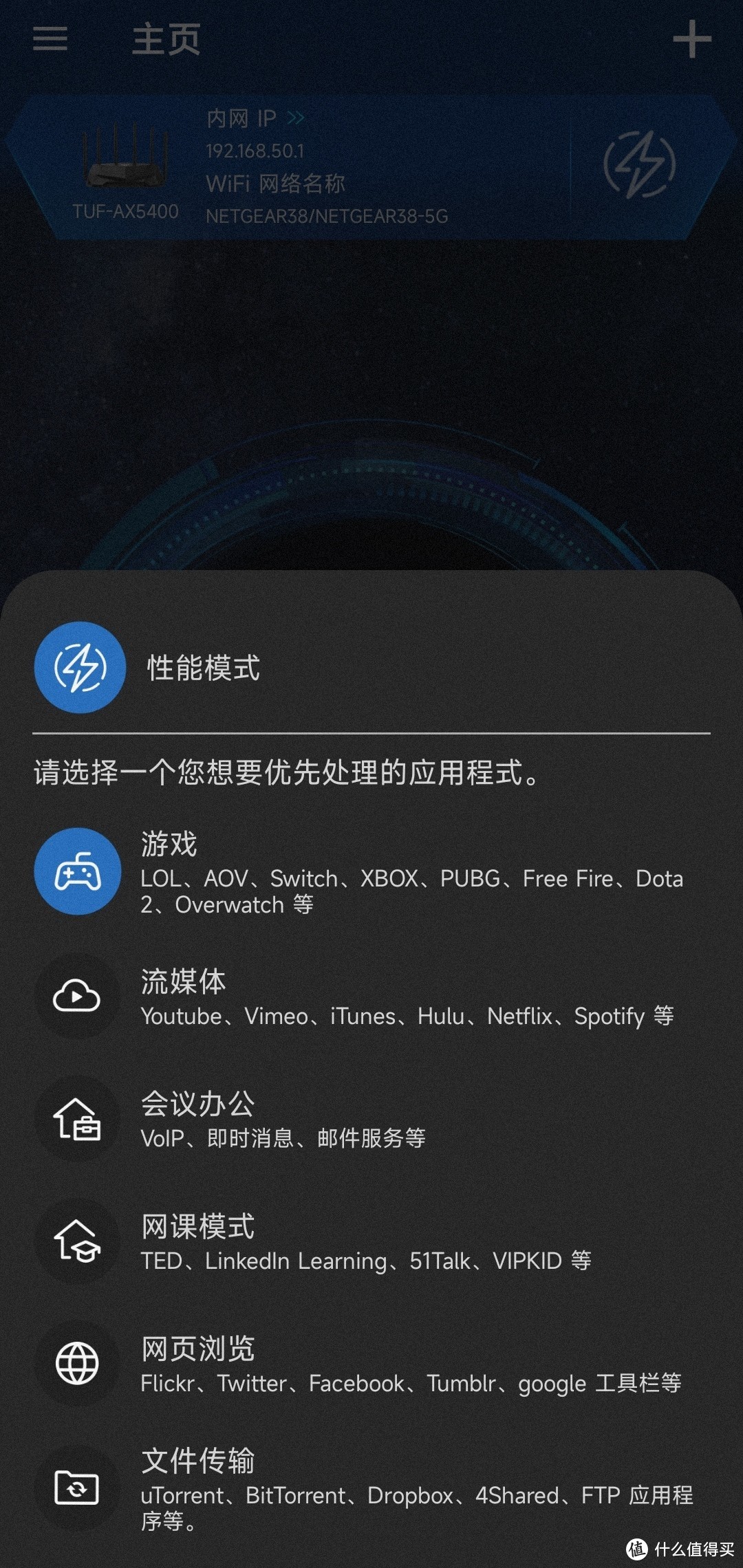The image size is (743, 1568).
Task: Tap the blue 性能模式 lightning badge
Action: [79, 669]
